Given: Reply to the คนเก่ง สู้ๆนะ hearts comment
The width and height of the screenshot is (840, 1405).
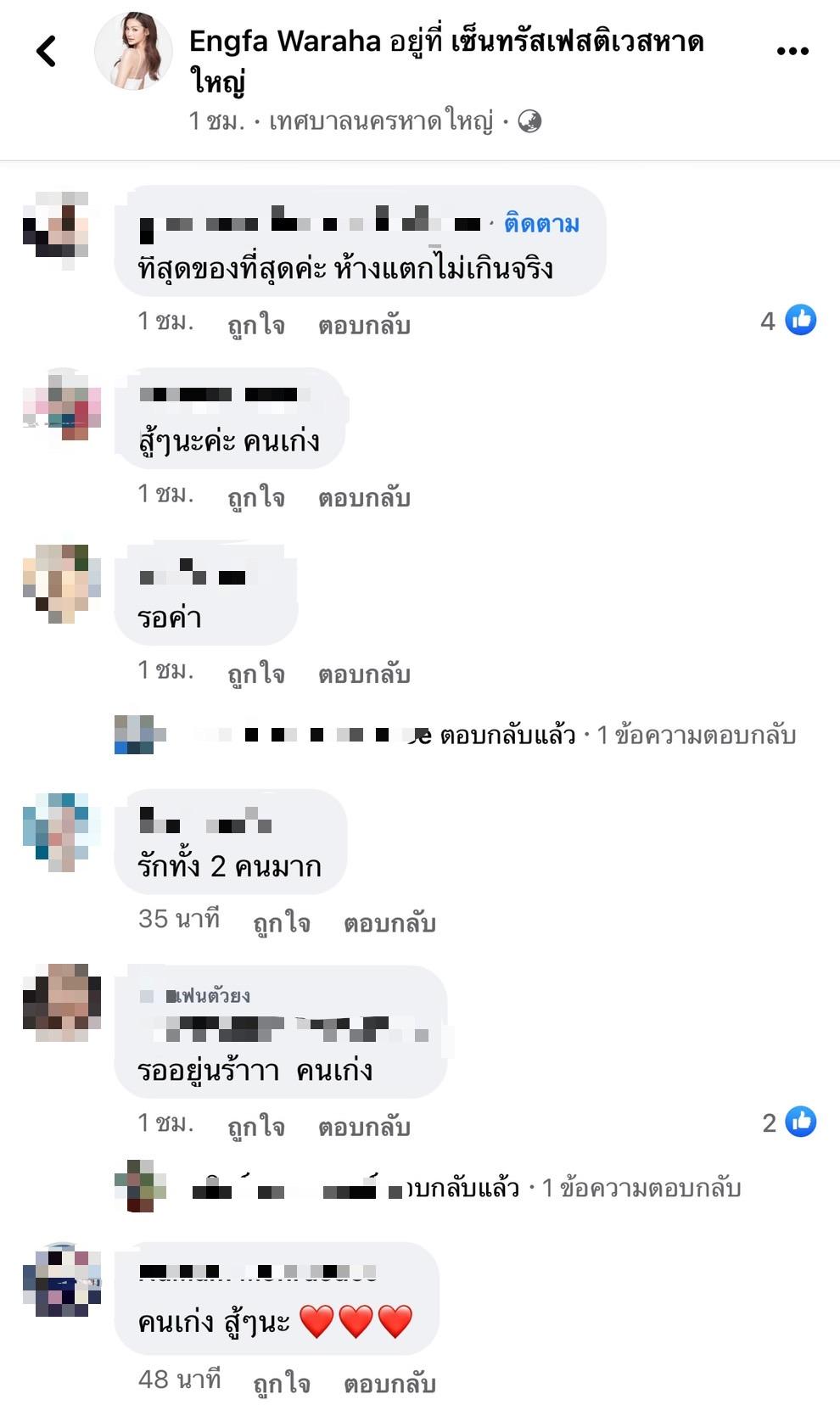Looking at the screenshot, I should [x=389, y=1384].
